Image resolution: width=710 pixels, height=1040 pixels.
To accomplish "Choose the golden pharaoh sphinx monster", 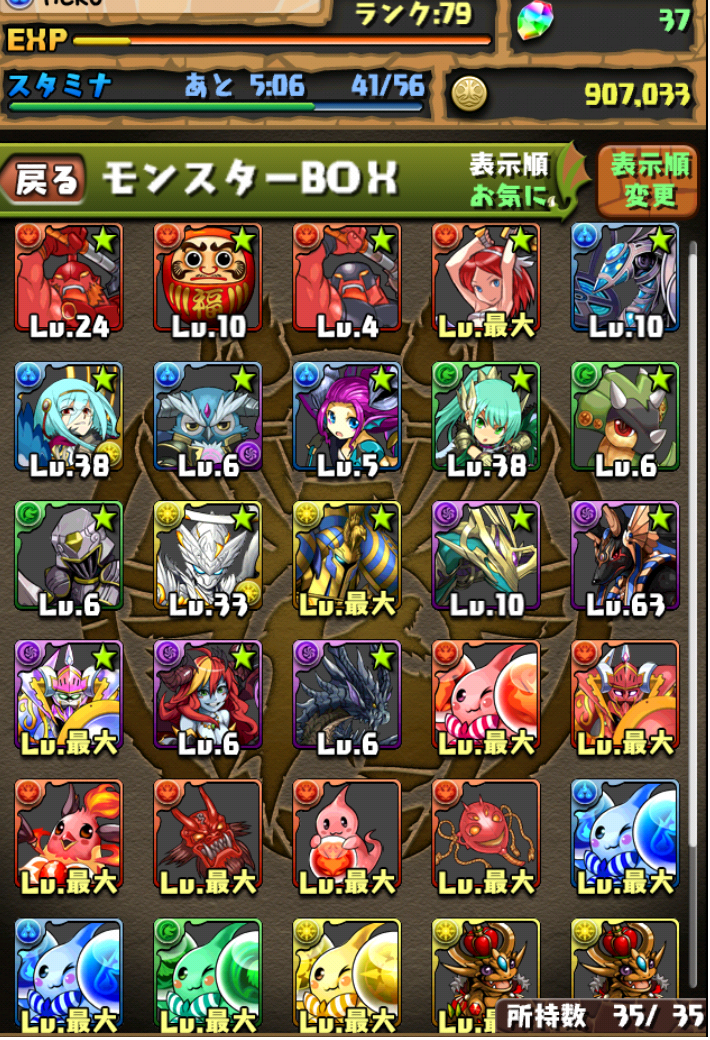I will pyautogui.click(x=347, y=556).
